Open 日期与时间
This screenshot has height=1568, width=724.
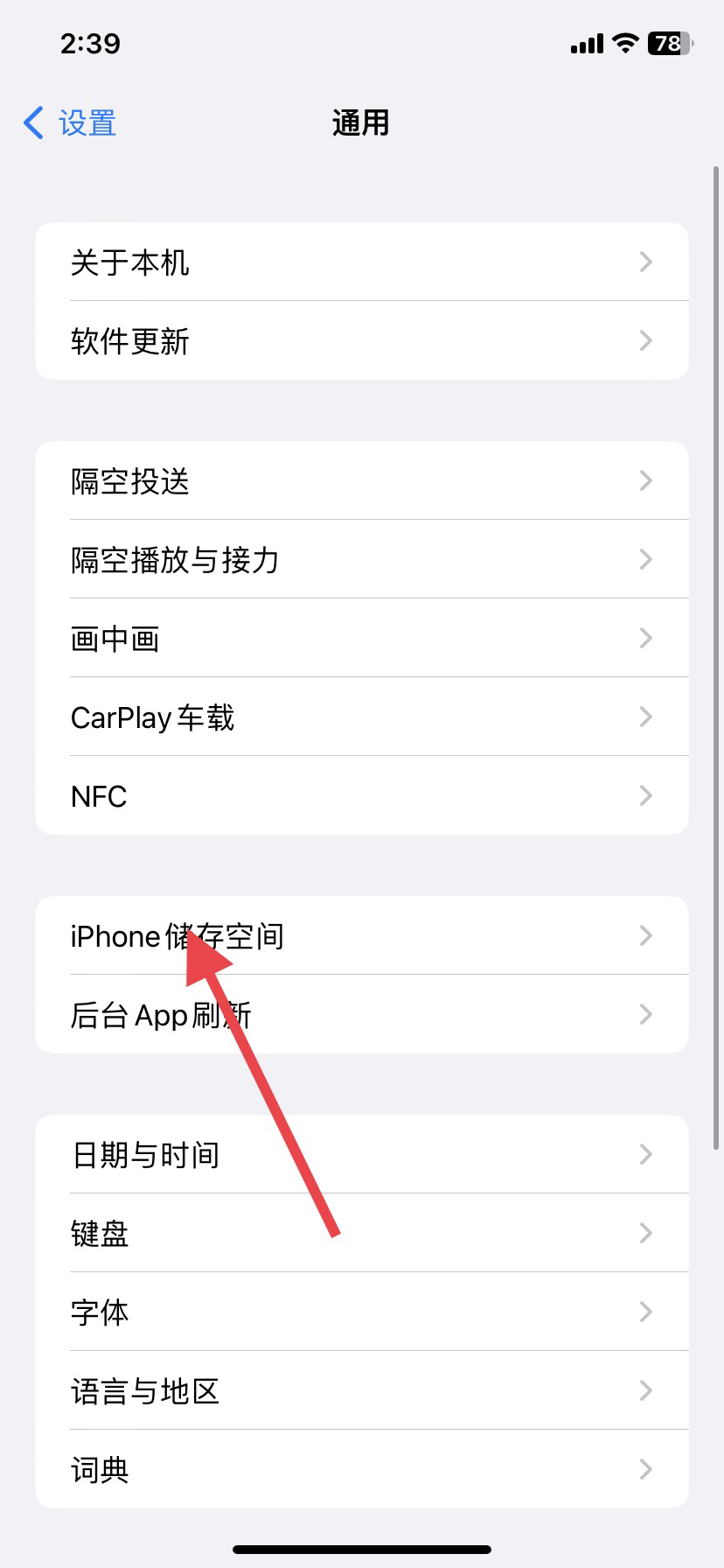point(361,1155)
